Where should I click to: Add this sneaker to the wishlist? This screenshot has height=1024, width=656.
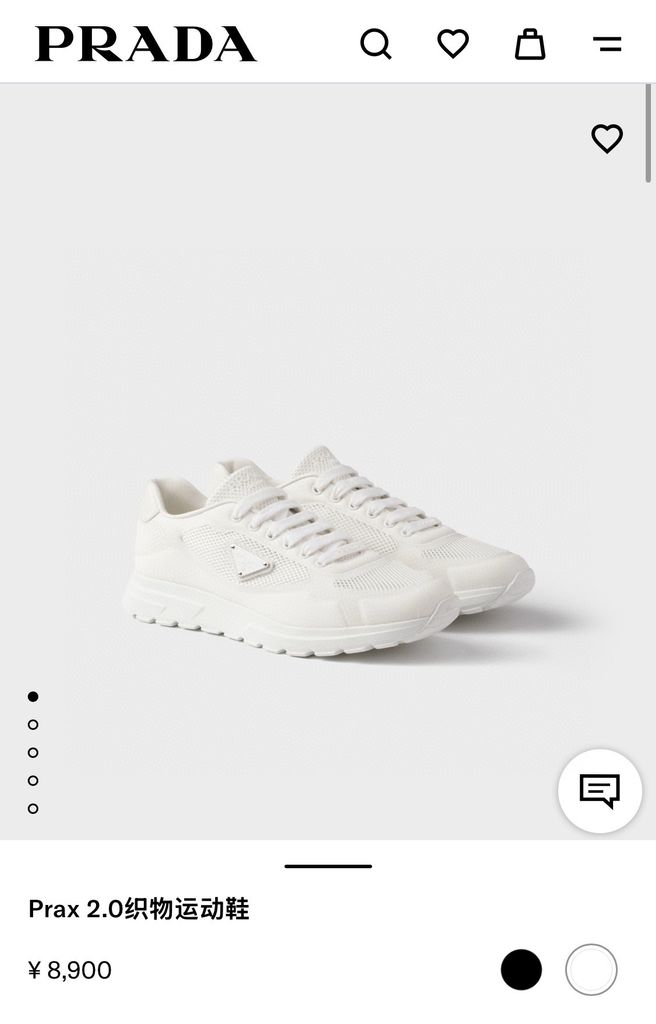coord(607,138)
